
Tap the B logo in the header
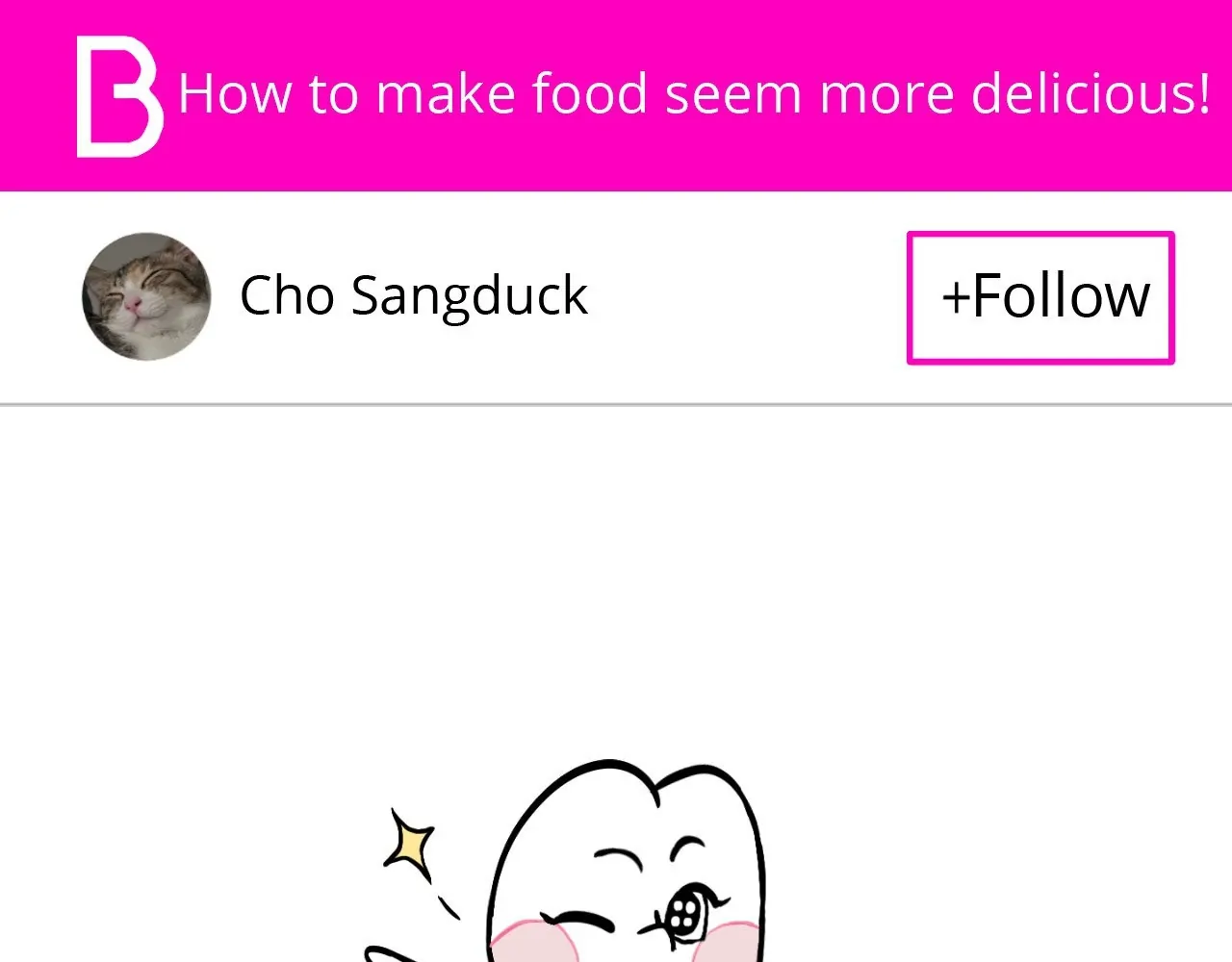click(x=118, y=96)
